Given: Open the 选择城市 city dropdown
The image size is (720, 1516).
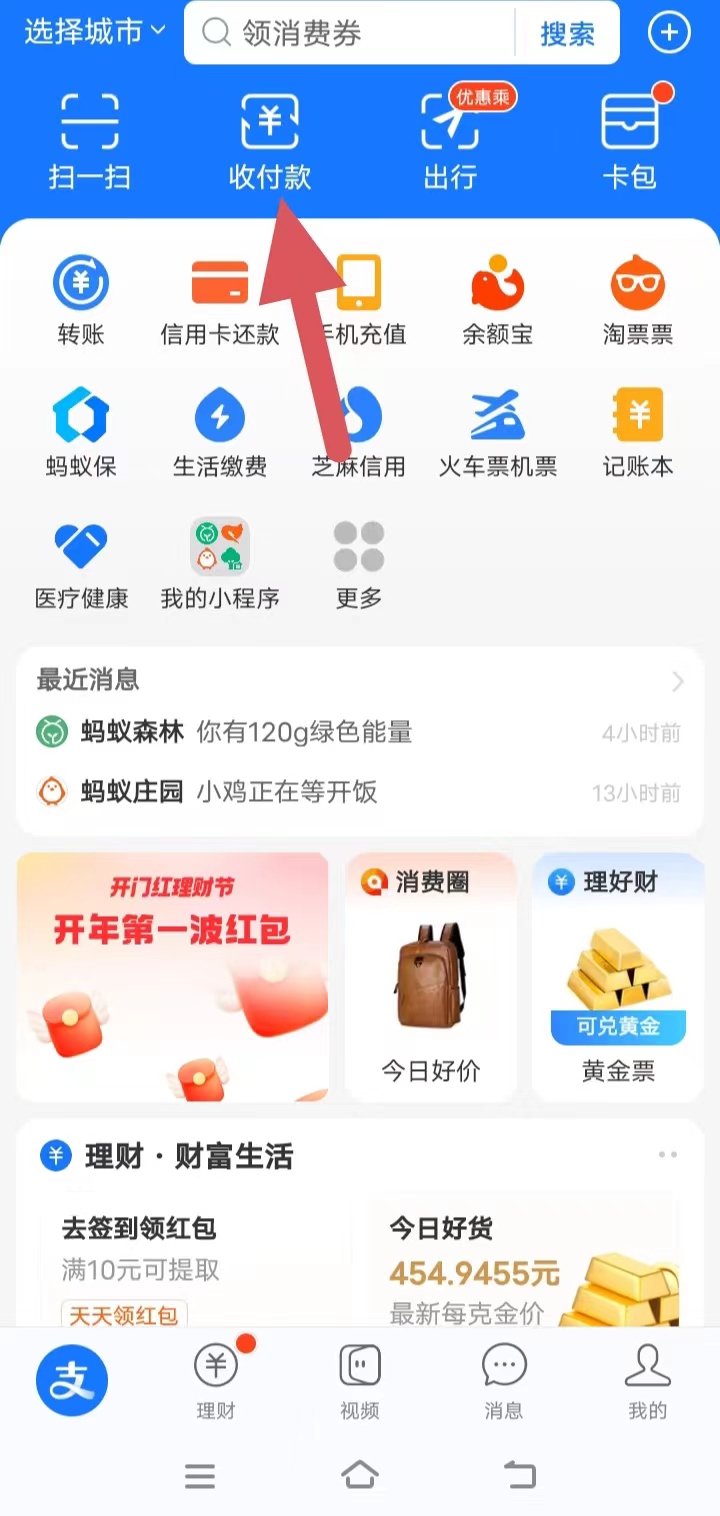Looking at the screenshot, I should tap(94, 32).
